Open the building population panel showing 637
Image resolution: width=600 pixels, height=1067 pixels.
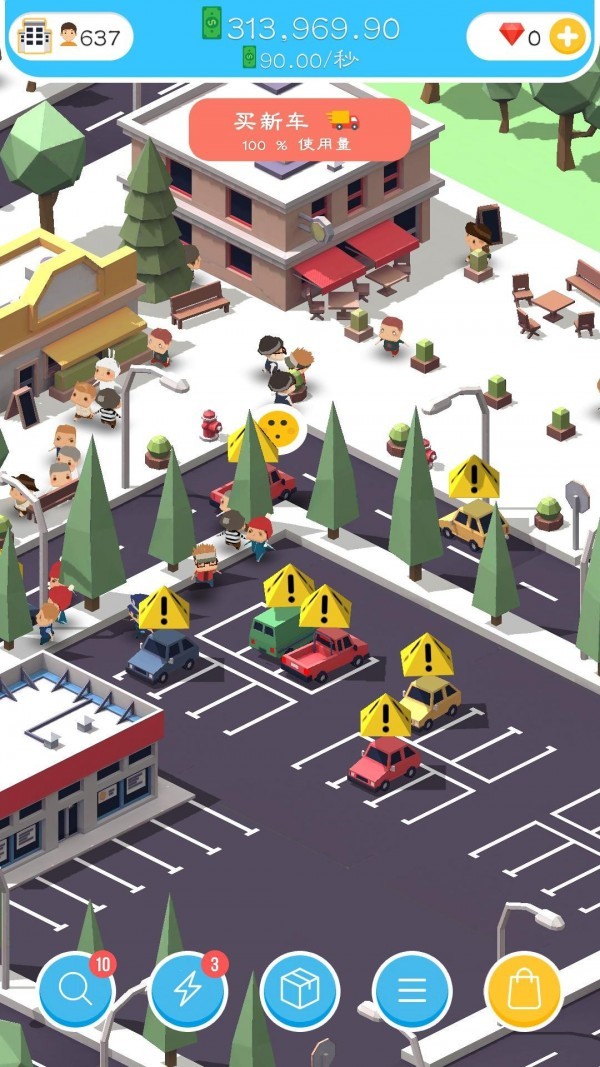70,38
